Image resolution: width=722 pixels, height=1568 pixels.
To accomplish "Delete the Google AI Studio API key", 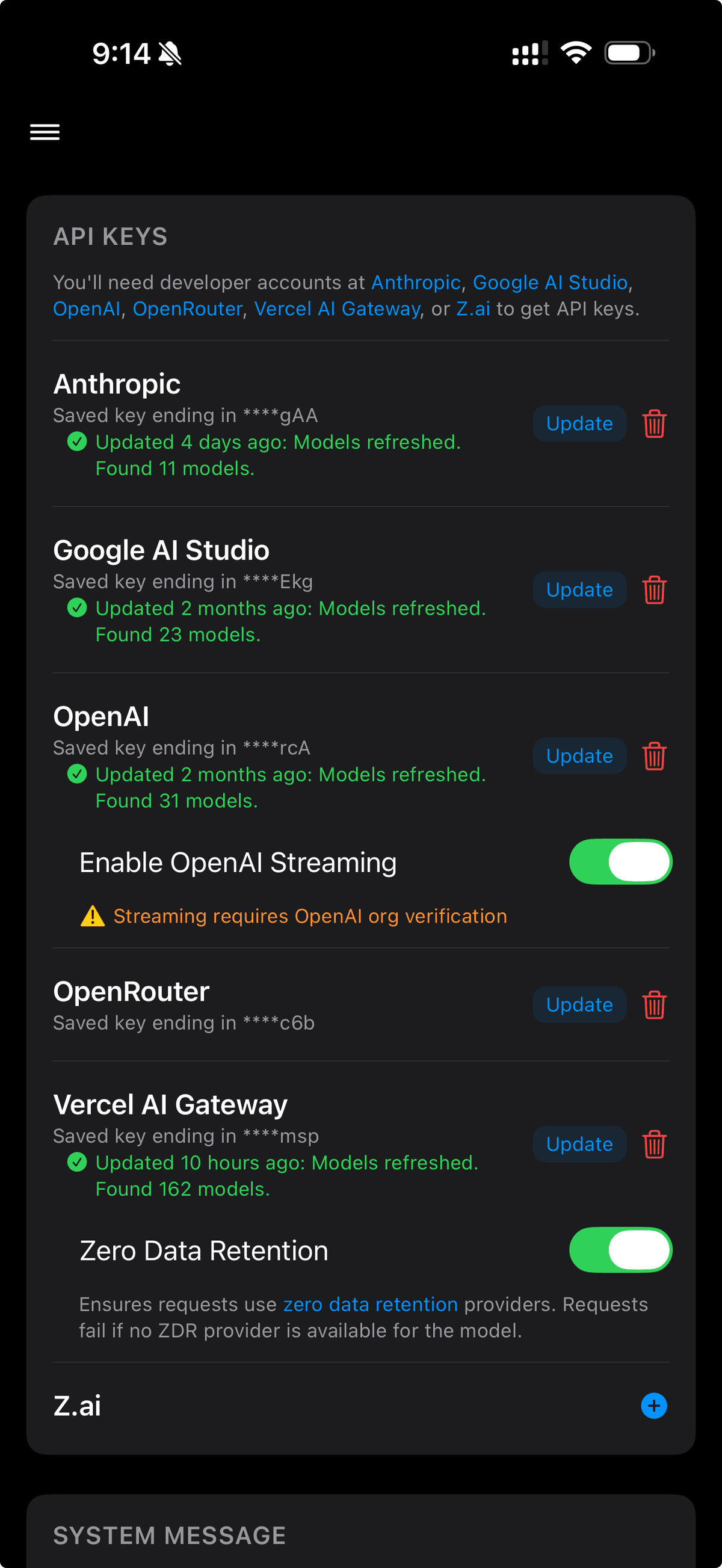I will (654, 589).
